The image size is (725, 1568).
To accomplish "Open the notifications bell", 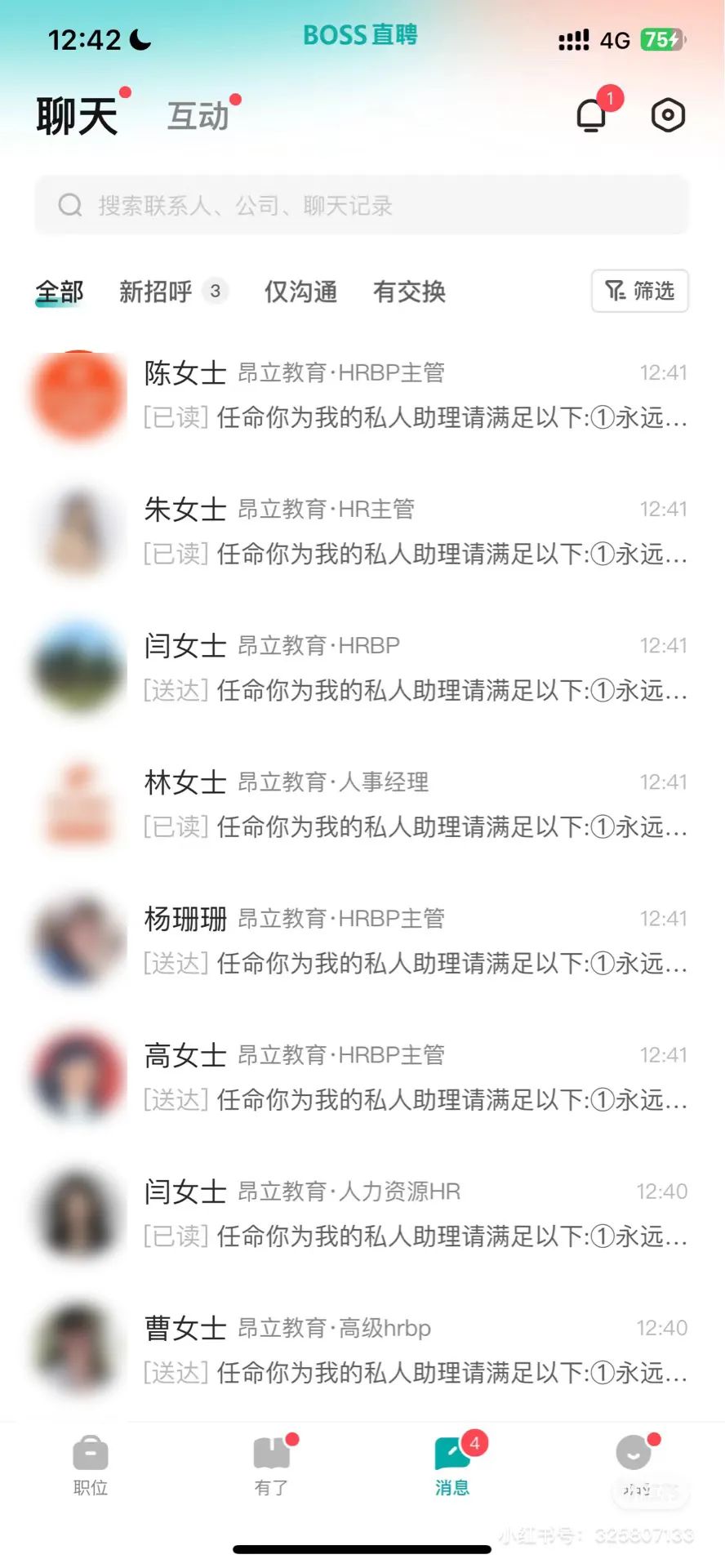I will tap(593, 115).
